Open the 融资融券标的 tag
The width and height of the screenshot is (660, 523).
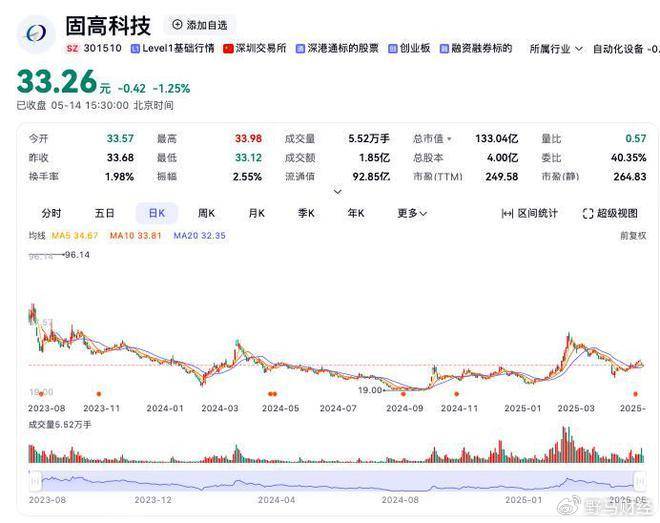click(475, 48)
